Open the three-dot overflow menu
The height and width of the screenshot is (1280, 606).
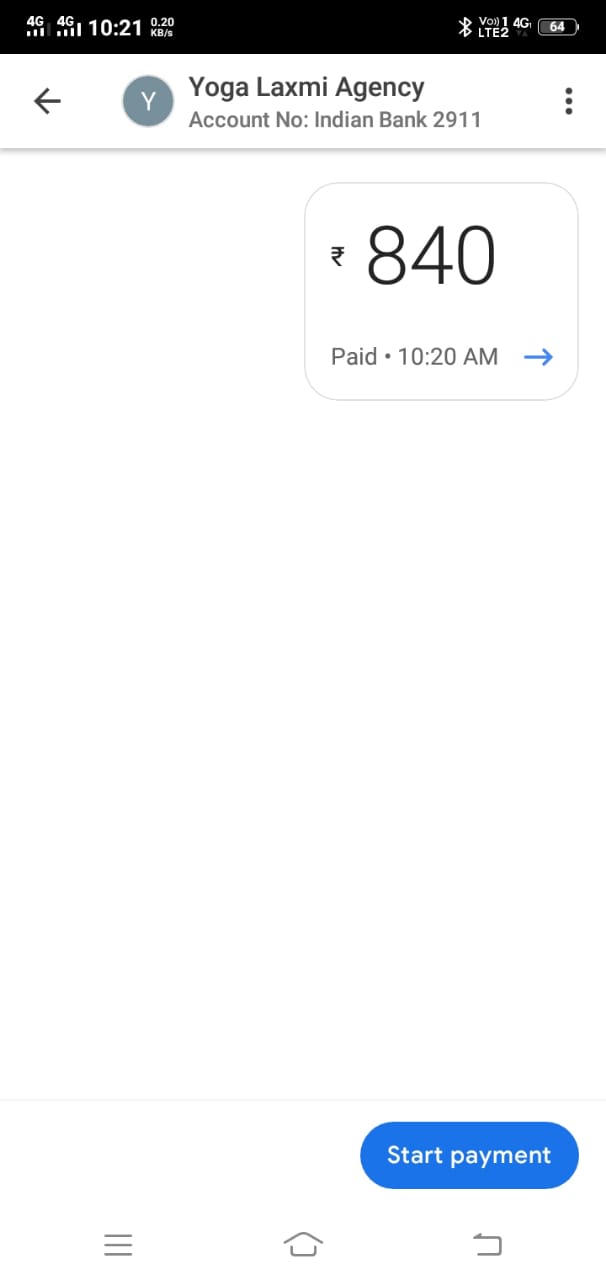pyautogui.click(x=568, y=101)
